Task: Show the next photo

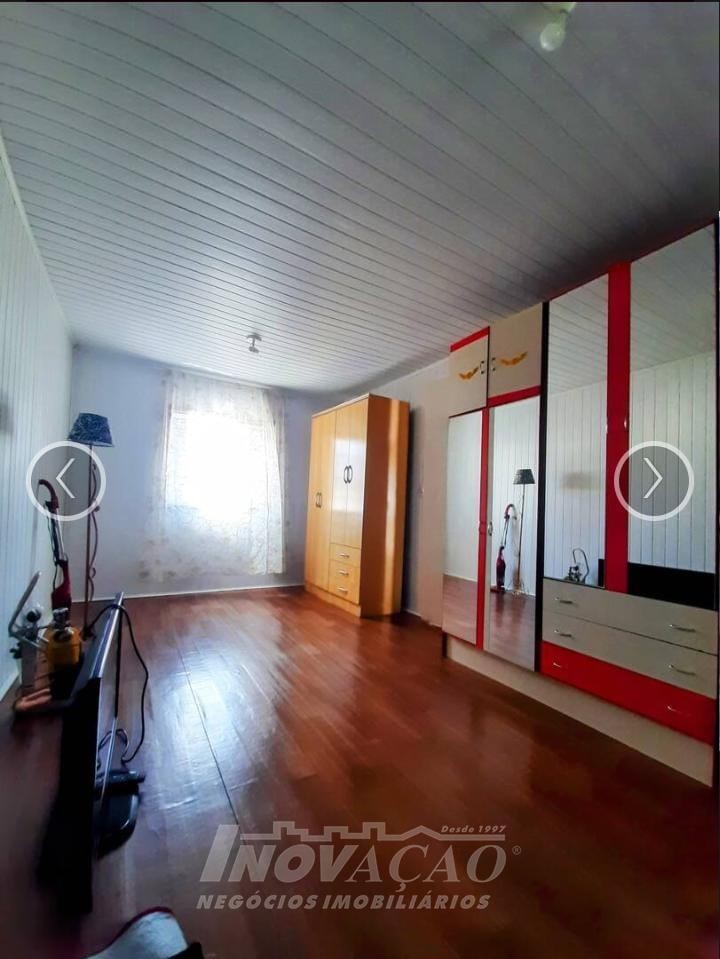Action: [653, 480]
